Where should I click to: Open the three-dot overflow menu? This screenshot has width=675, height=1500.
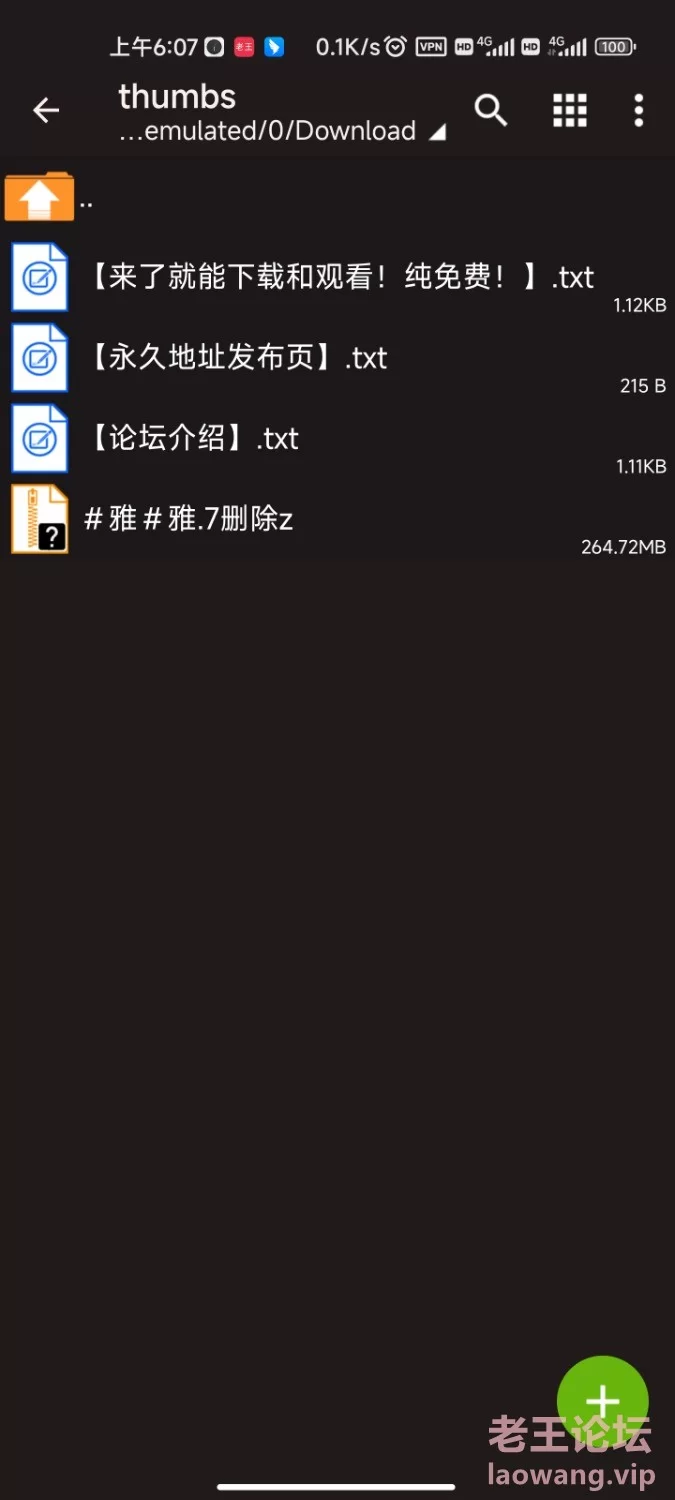pyautogui.click(x=639, y=110)
